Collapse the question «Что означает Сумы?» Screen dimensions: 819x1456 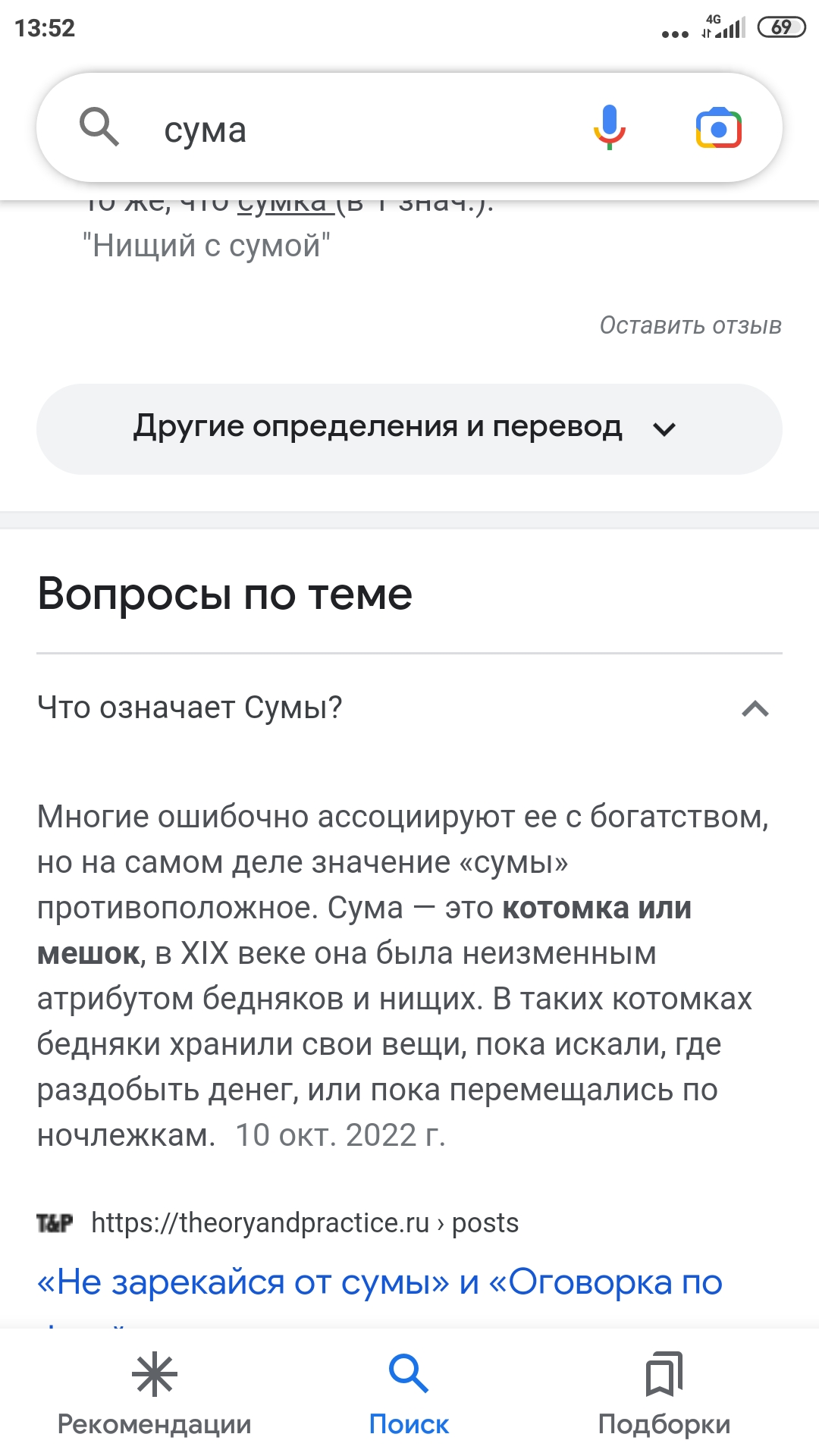[409, 708]
